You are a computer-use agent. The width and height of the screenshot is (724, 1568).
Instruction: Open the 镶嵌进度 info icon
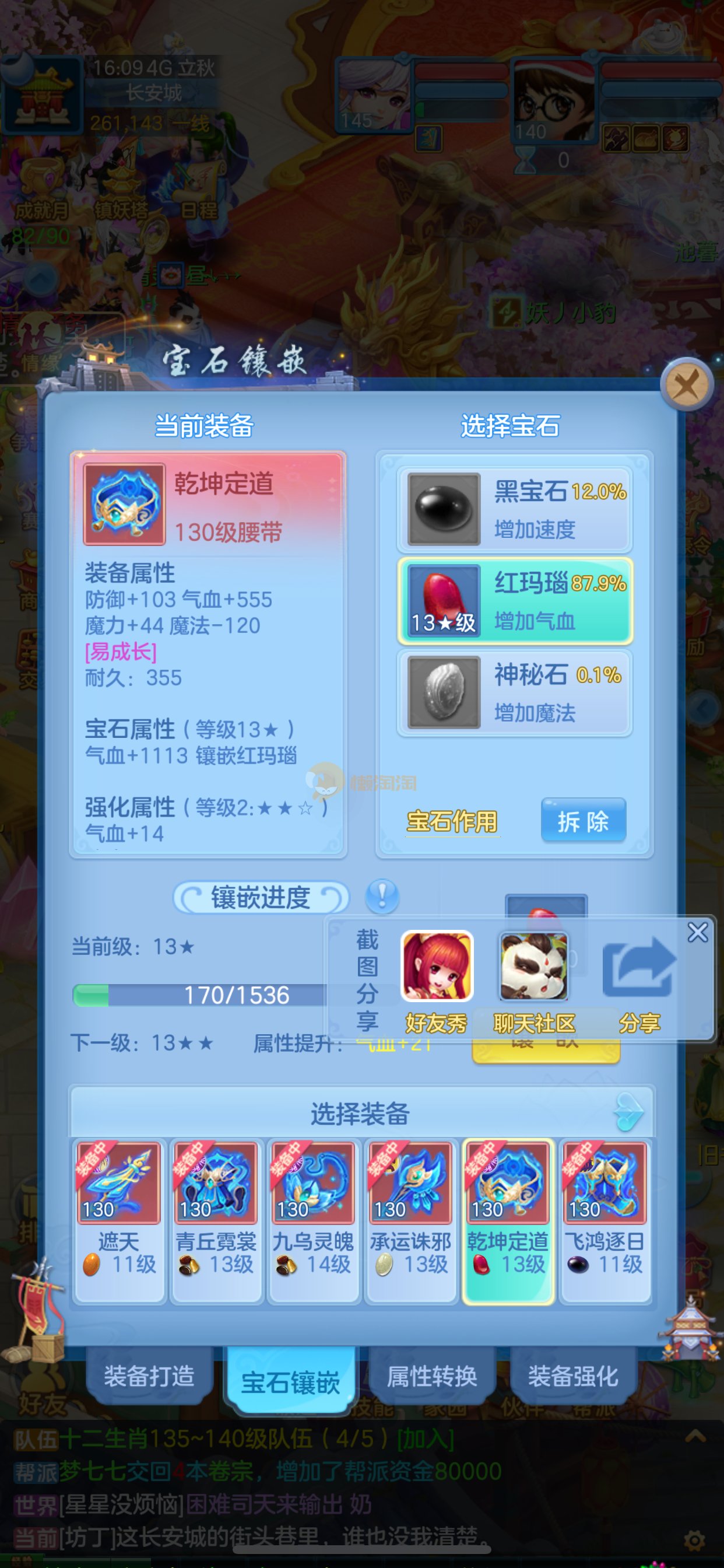coord(382,896)
